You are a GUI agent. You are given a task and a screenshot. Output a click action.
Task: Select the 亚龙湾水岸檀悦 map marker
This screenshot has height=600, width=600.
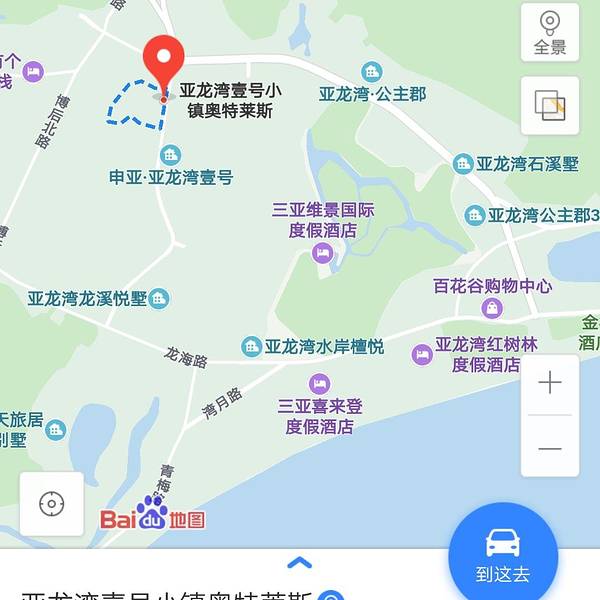[x=252, y=347]
